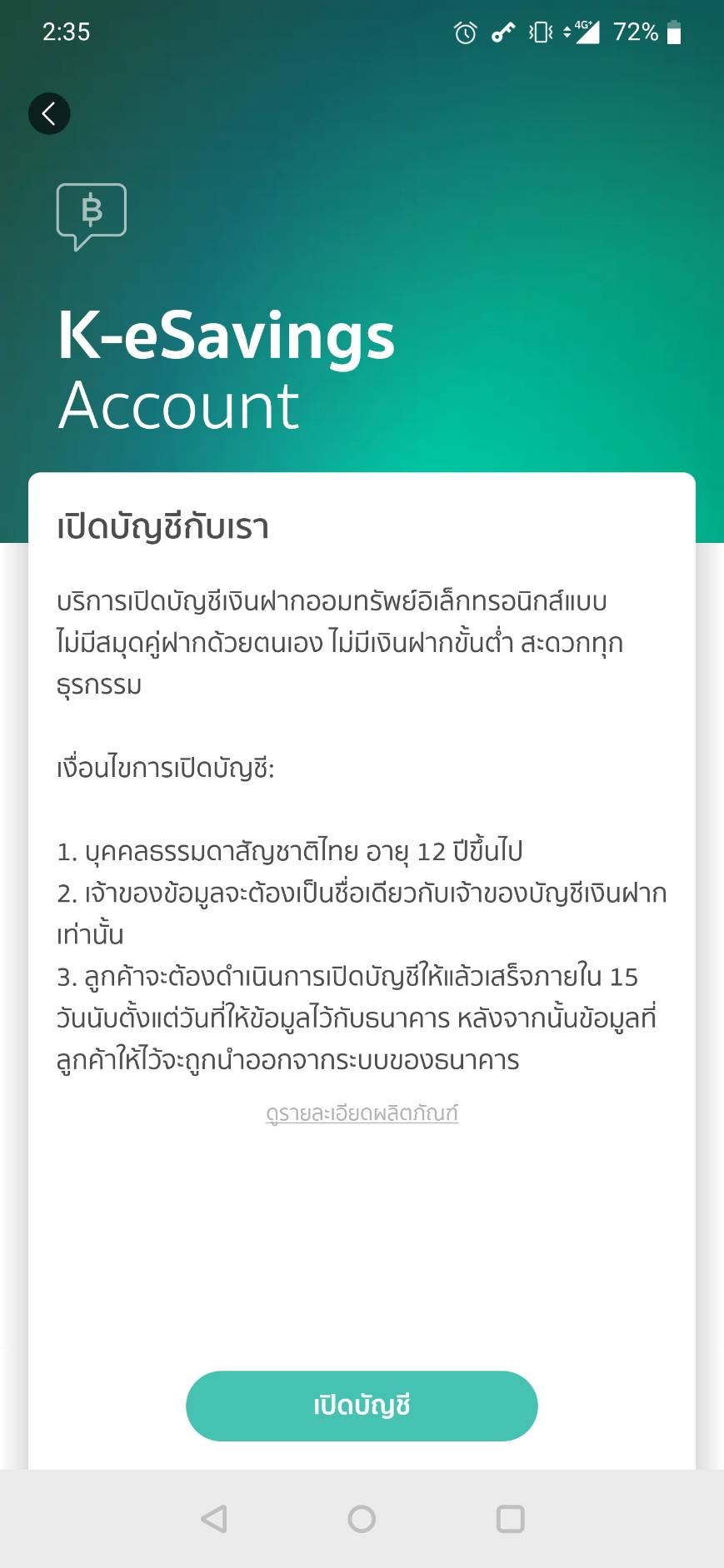Image resolution: width=724 pixels, height=1568 pixels.
Task: Open the ดูรายละเอียดผลิตภัณฑ์ product details link
Action: (x=362, y=1113)
